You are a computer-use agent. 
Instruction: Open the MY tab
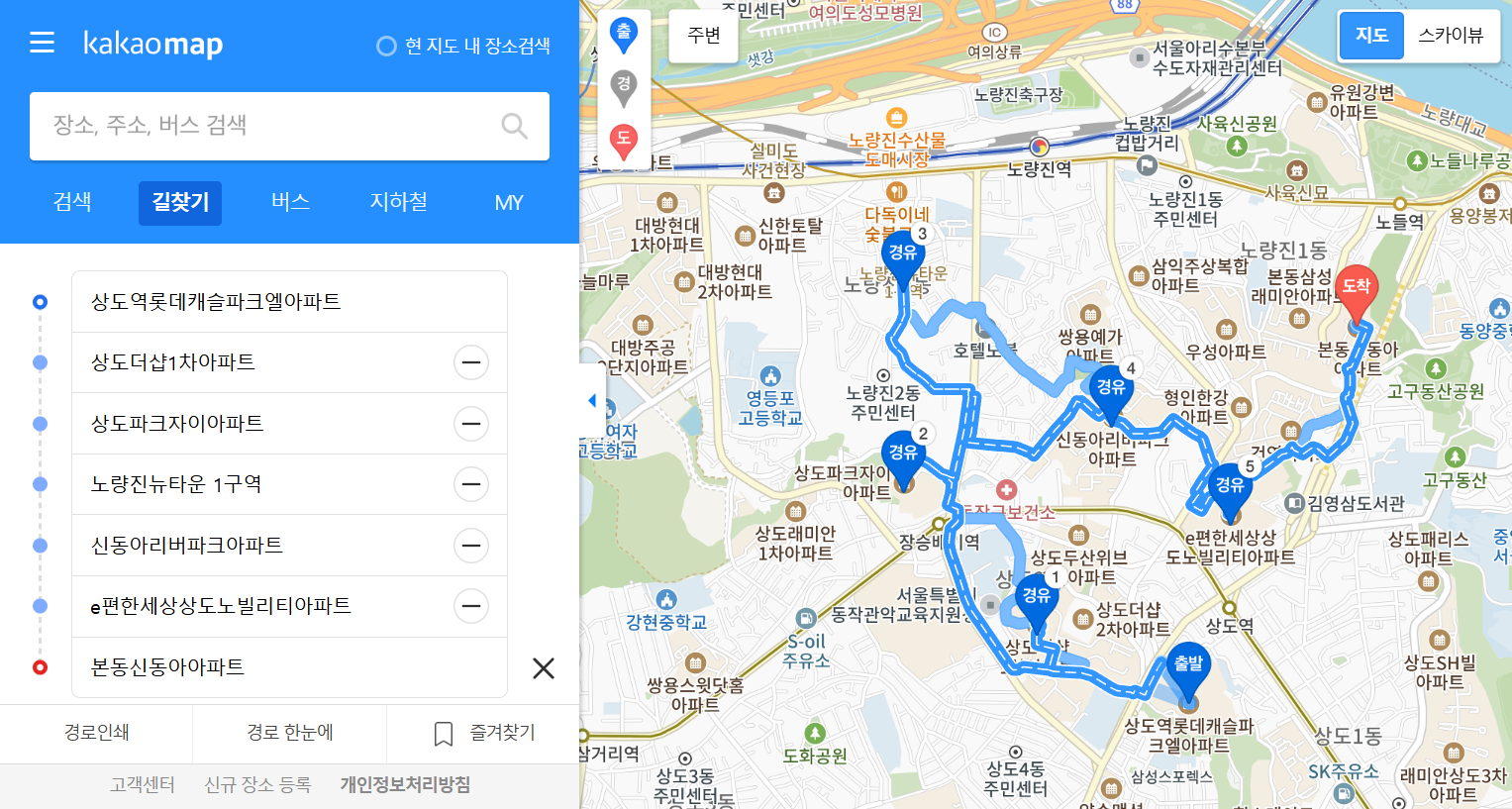pos(508,203)
